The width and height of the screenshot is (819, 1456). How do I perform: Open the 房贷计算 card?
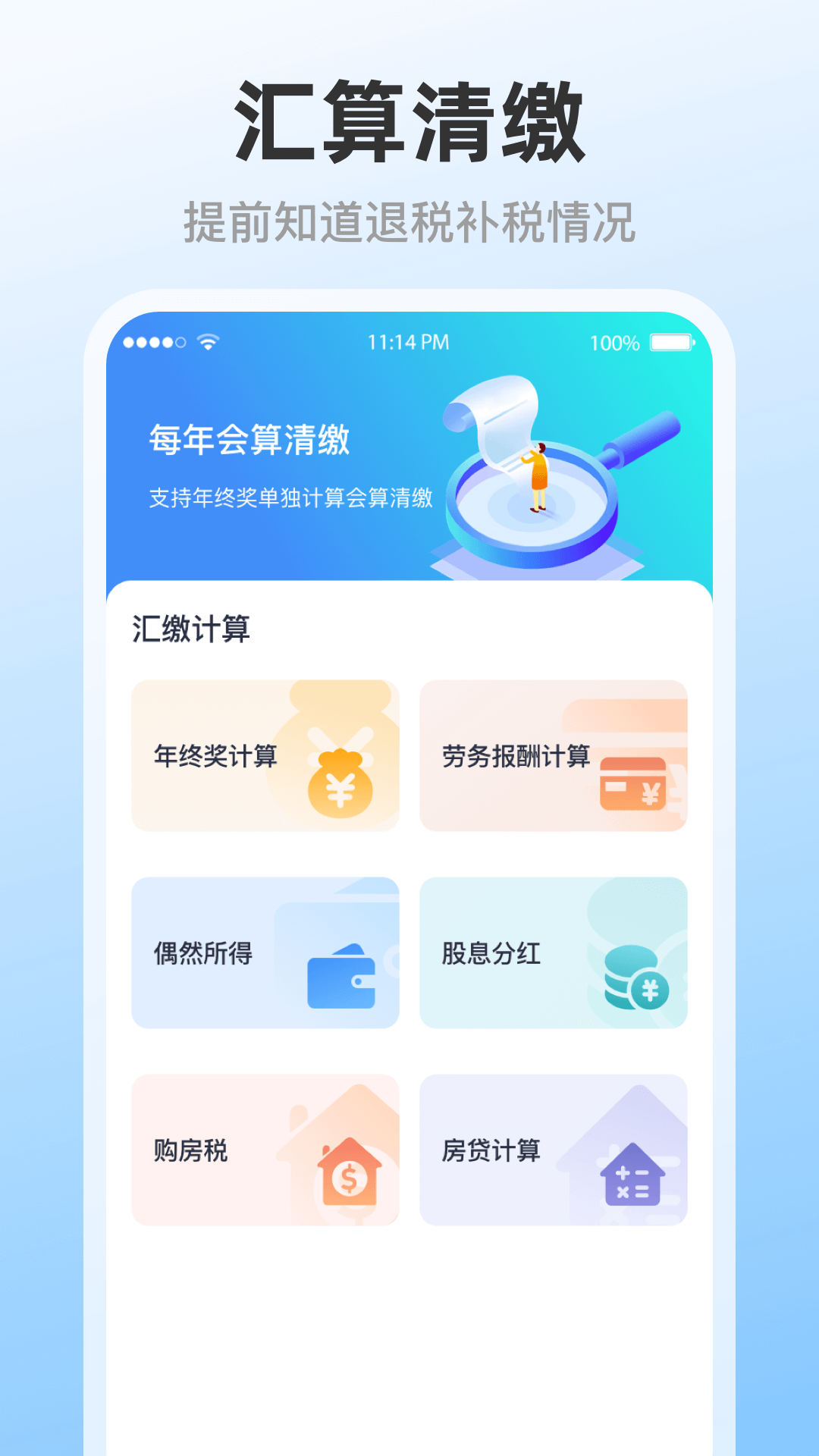(554, 1149)
